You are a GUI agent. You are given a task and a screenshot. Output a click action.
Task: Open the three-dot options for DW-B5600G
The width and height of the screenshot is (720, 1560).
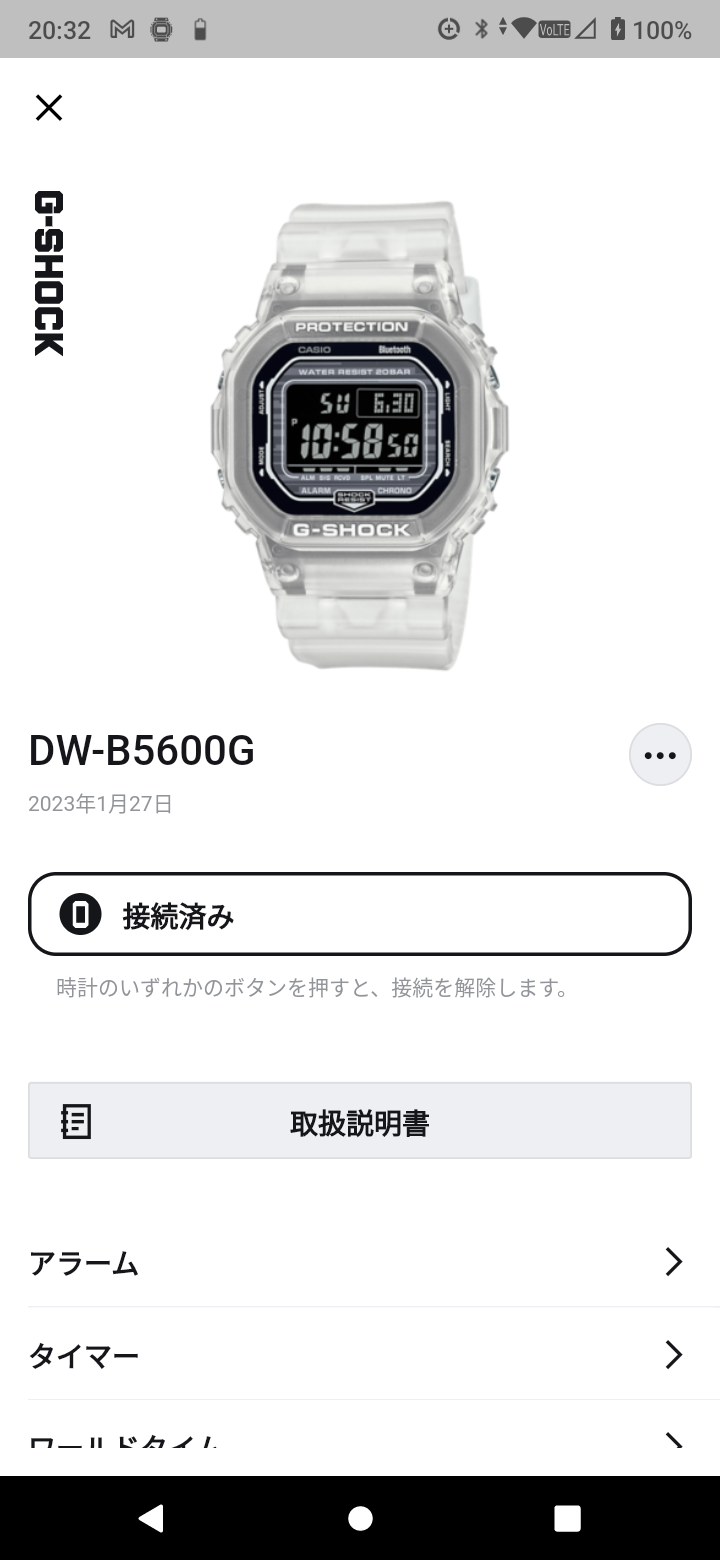pos(660,755)
